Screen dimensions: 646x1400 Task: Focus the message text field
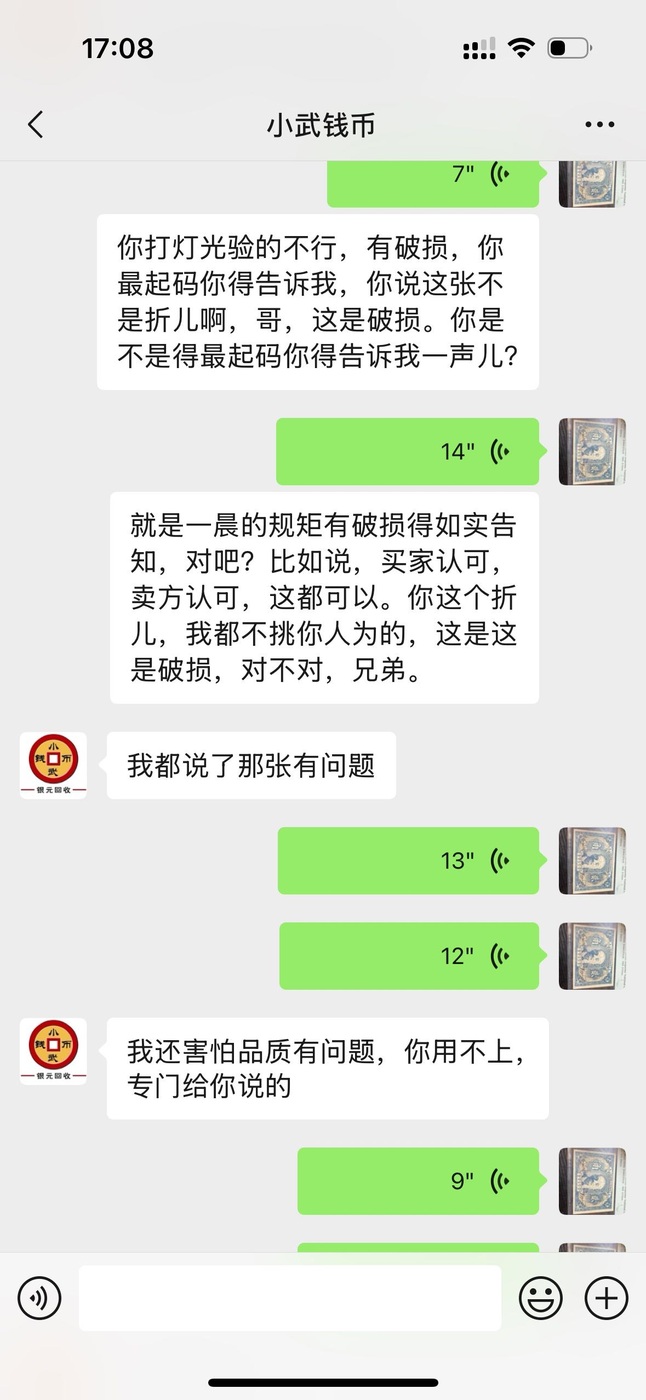point(290,1298)
